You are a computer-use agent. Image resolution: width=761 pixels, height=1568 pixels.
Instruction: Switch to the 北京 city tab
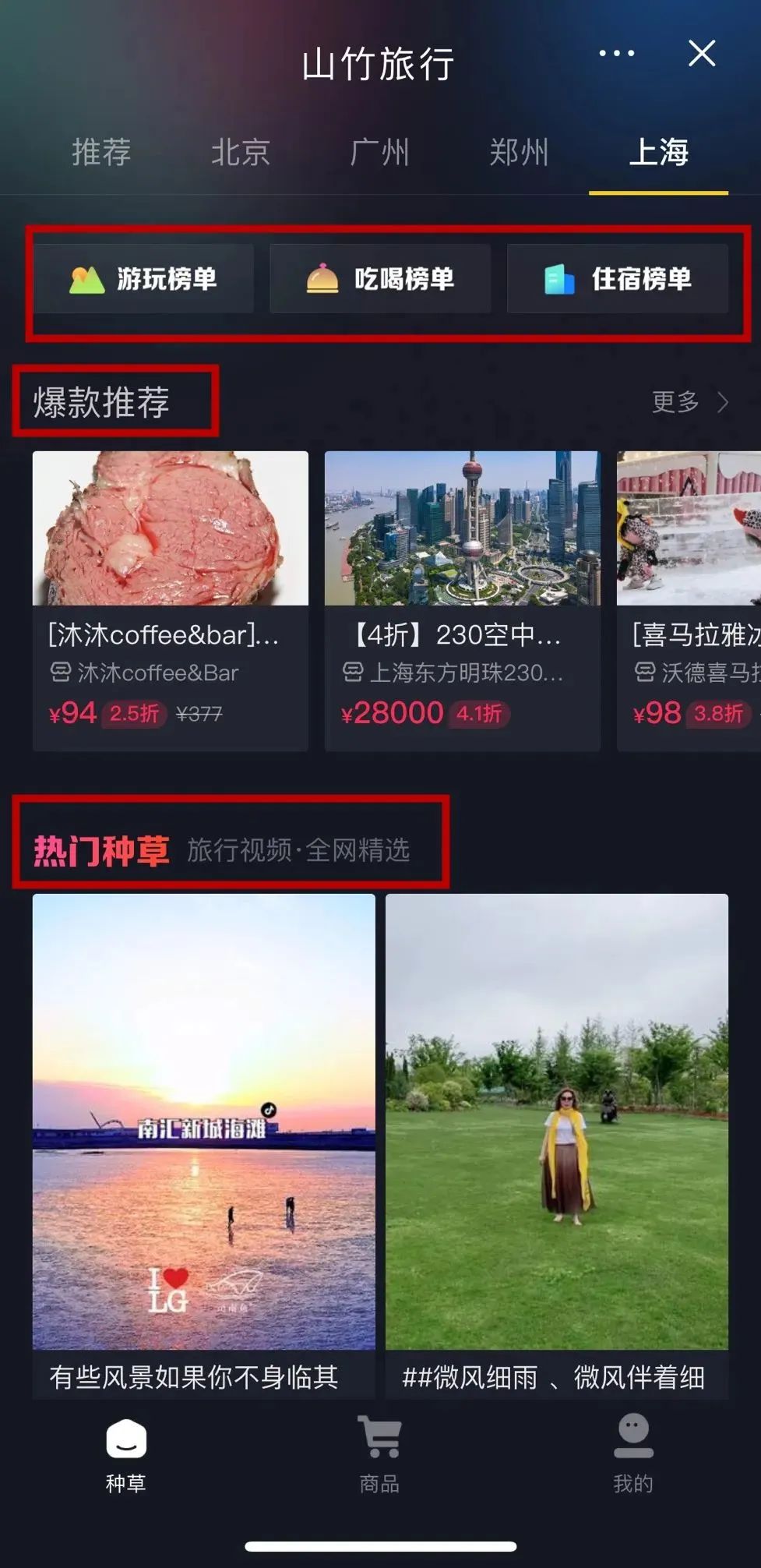coord(241,152)
